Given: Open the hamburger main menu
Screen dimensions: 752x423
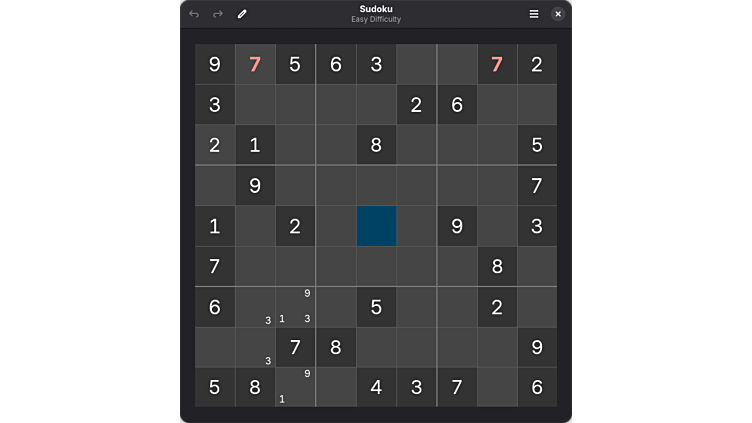Looking at the screenshot, I should click(534, 14).
